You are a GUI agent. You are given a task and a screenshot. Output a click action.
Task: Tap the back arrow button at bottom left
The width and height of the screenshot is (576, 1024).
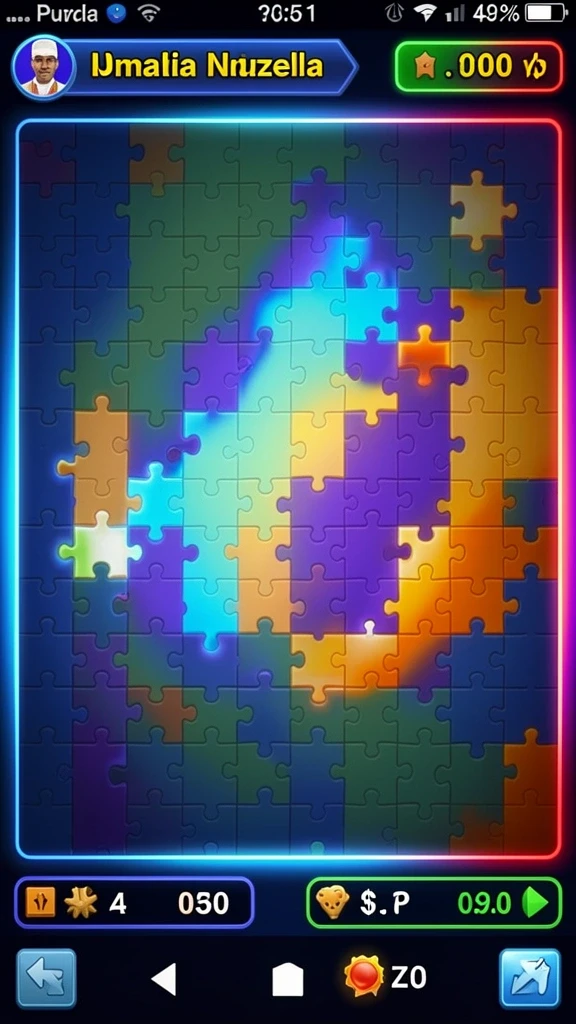coord(46,978)
